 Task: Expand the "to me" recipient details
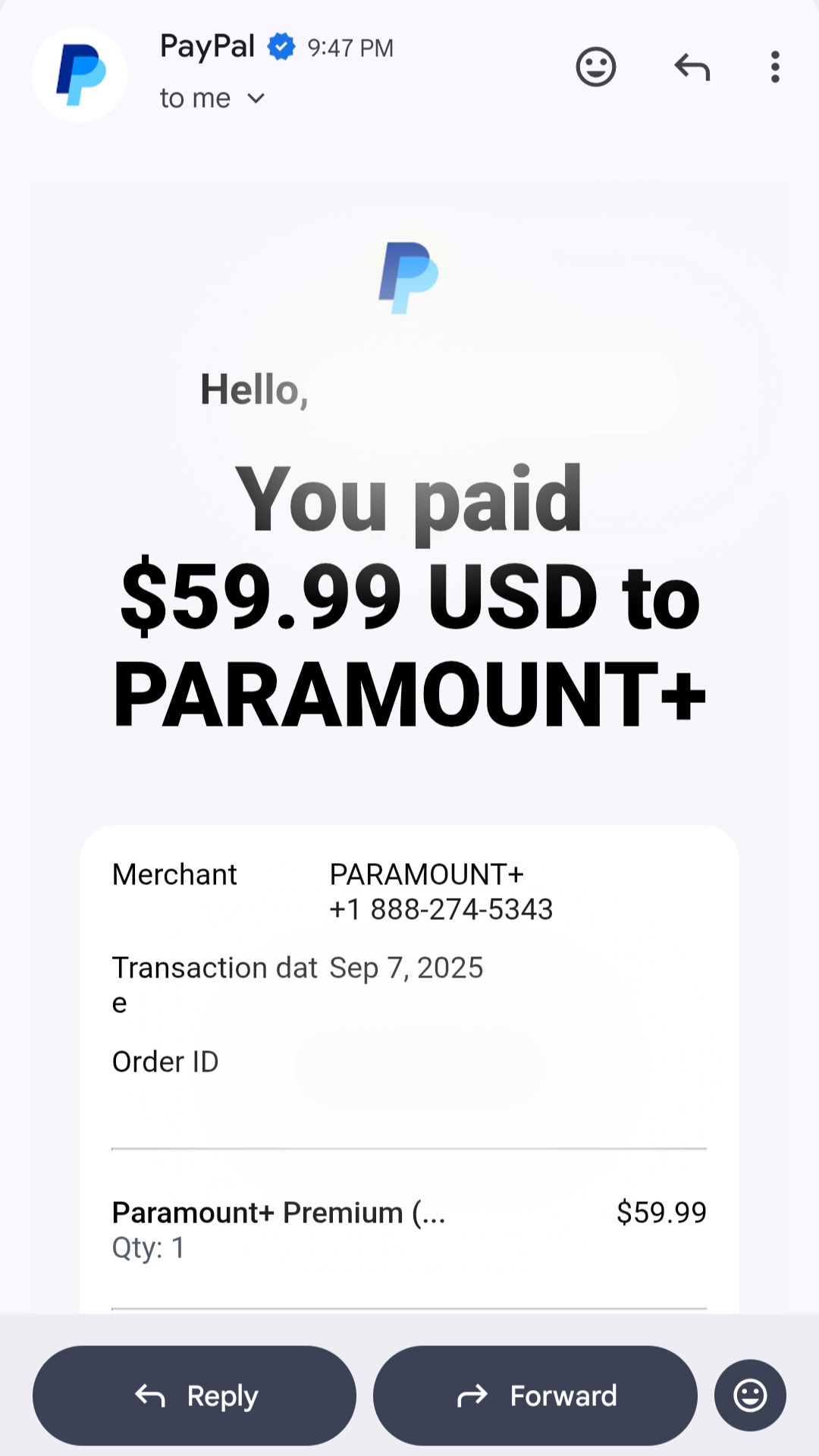(x=212, y=99)
